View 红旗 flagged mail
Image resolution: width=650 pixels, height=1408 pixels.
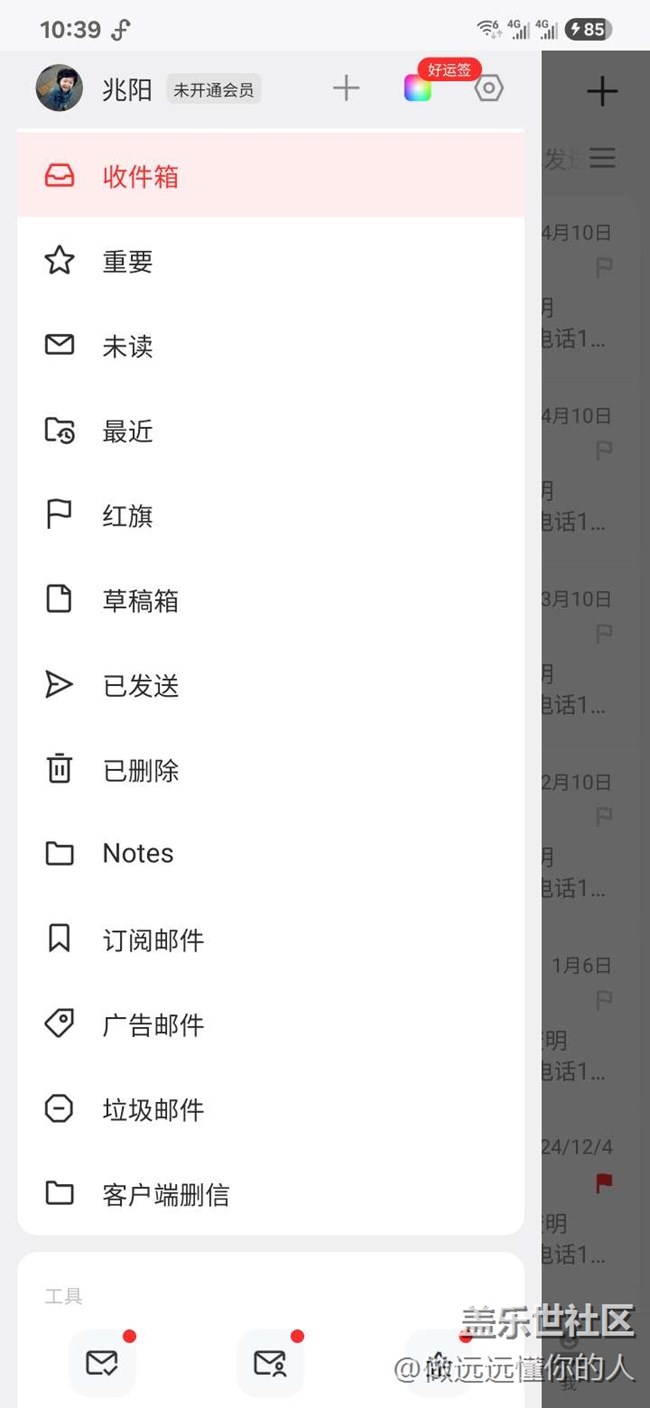(x=271, y=516)
